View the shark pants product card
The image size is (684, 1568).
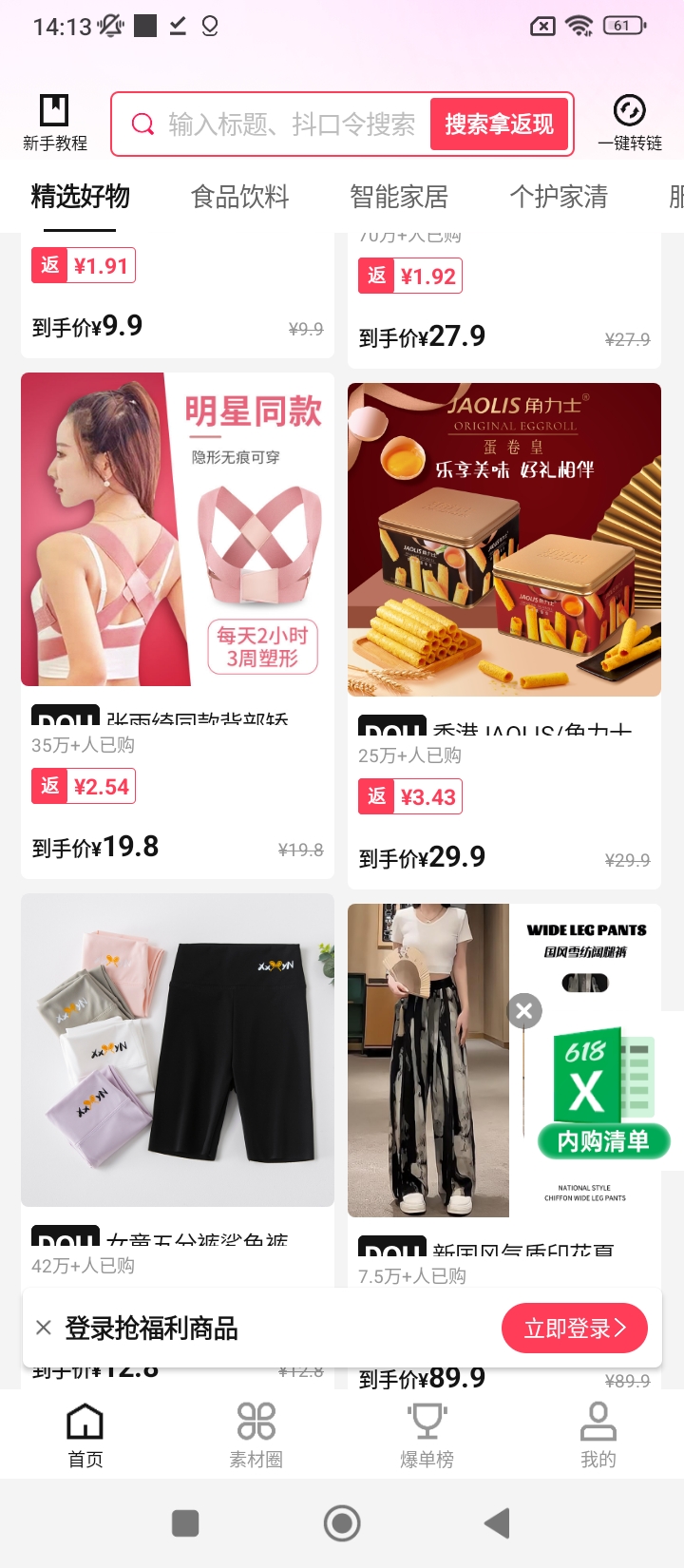coord(178,1050)
